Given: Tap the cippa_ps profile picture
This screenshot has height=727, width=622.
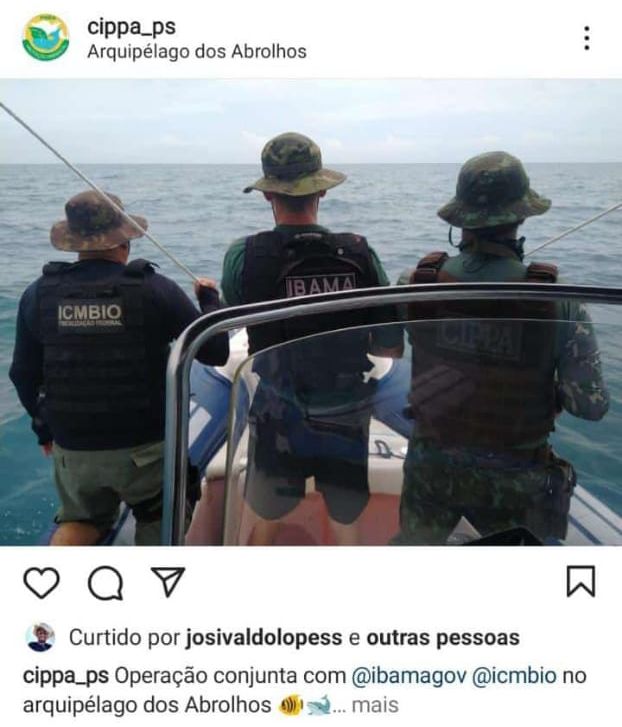Looking at the screenshot, I should pyautogui.click(x=45, y=38).
